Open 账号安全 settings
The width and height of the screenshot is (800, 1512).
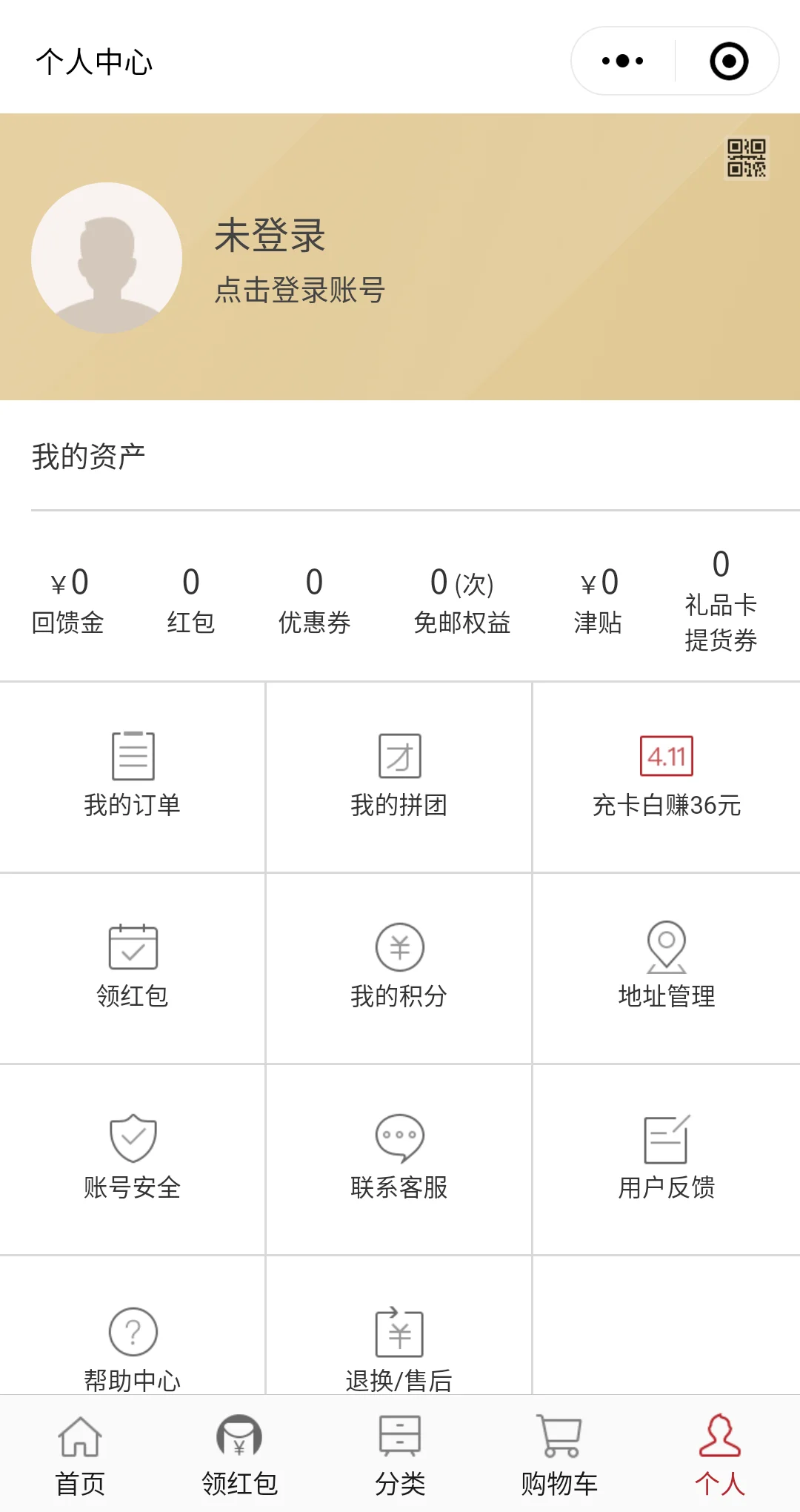point(133,1159)
